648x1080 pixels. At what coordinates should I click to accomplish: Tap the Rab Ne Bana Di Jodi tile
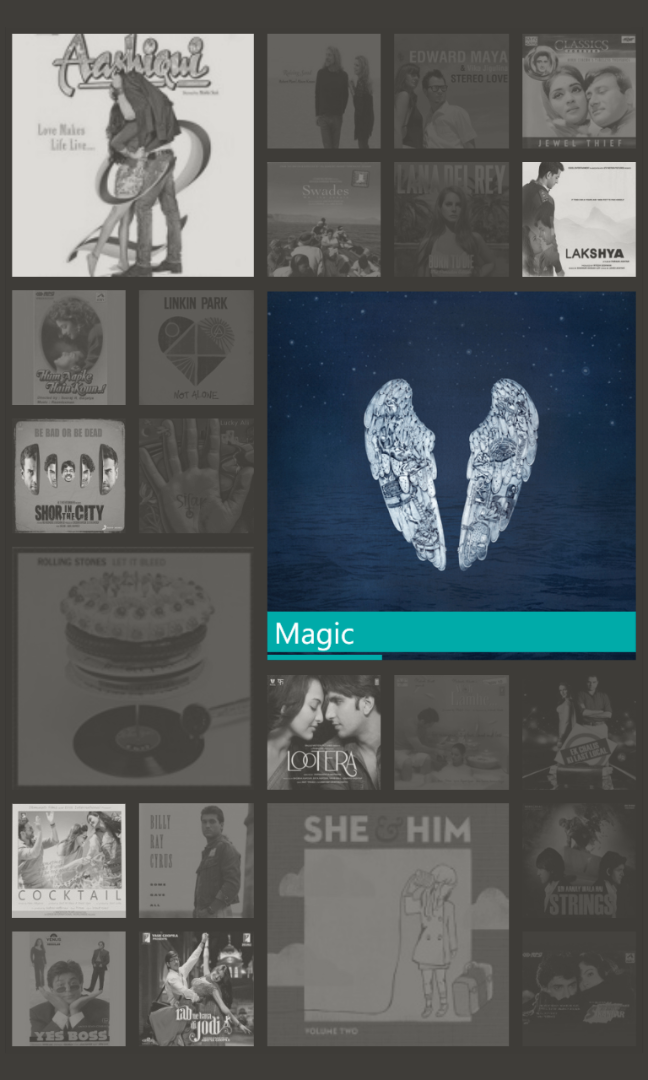(x=196, y=988)
